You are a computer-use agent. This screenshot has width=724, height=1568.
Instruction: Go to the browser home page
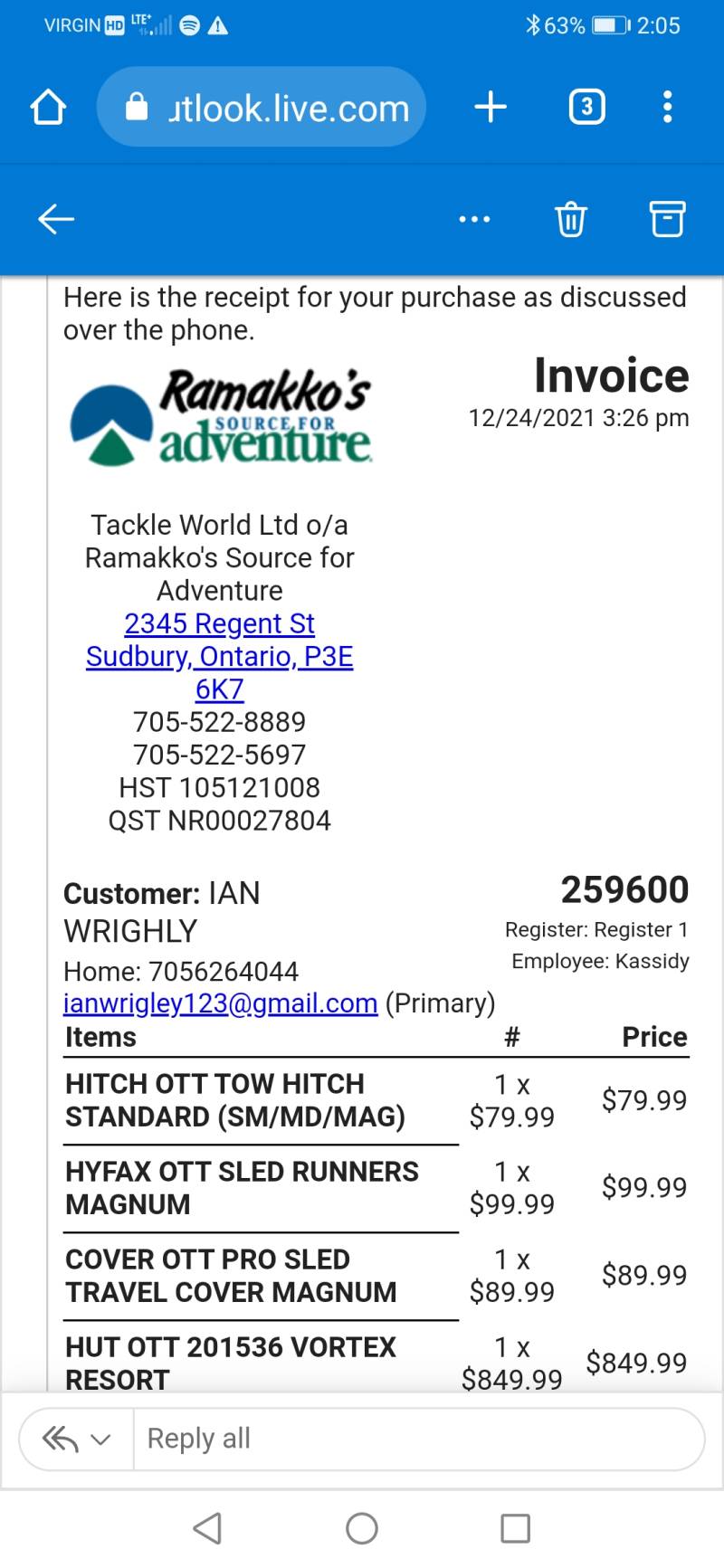click(49, 108)
